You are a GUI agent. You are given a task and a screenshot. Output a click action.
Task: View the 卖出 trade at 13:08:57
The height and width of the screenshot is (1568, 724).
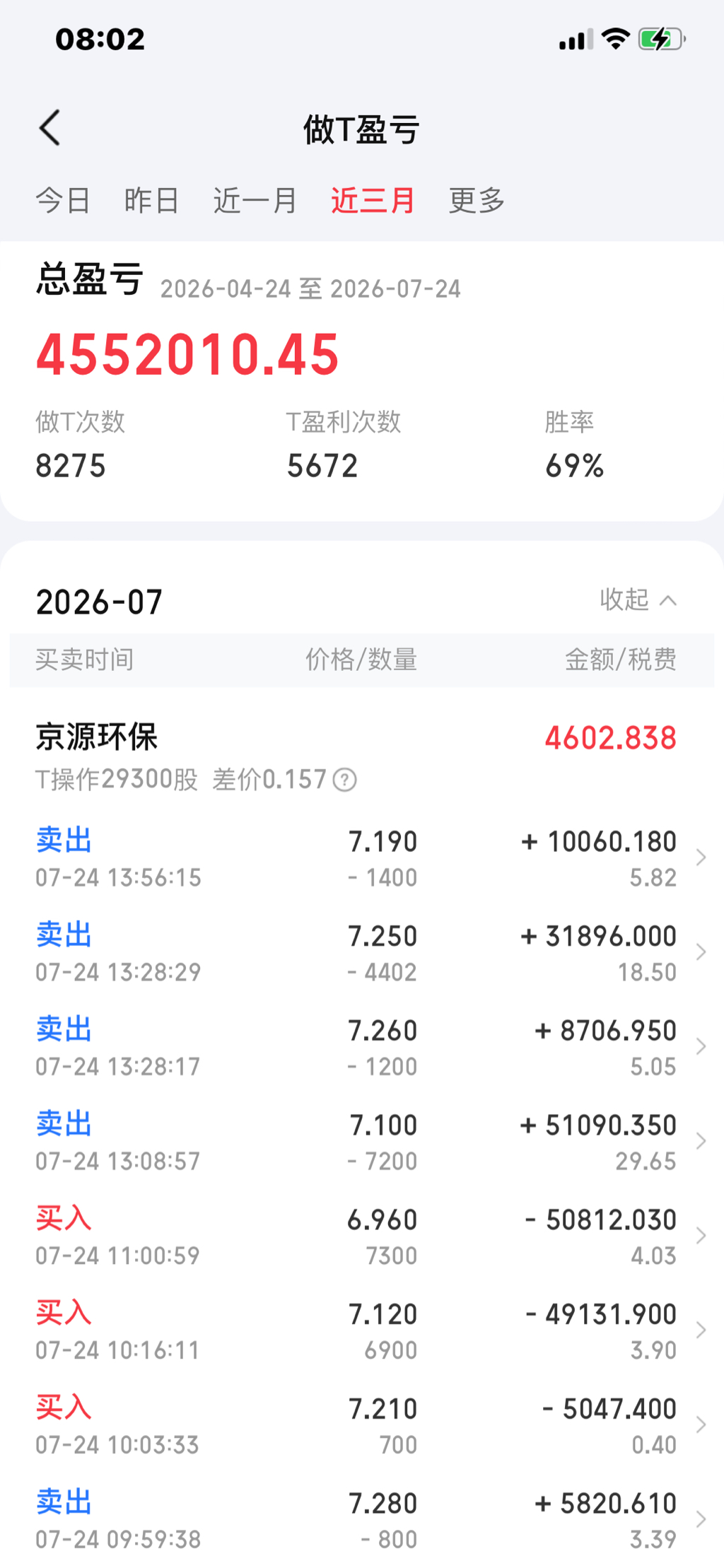362,1142
